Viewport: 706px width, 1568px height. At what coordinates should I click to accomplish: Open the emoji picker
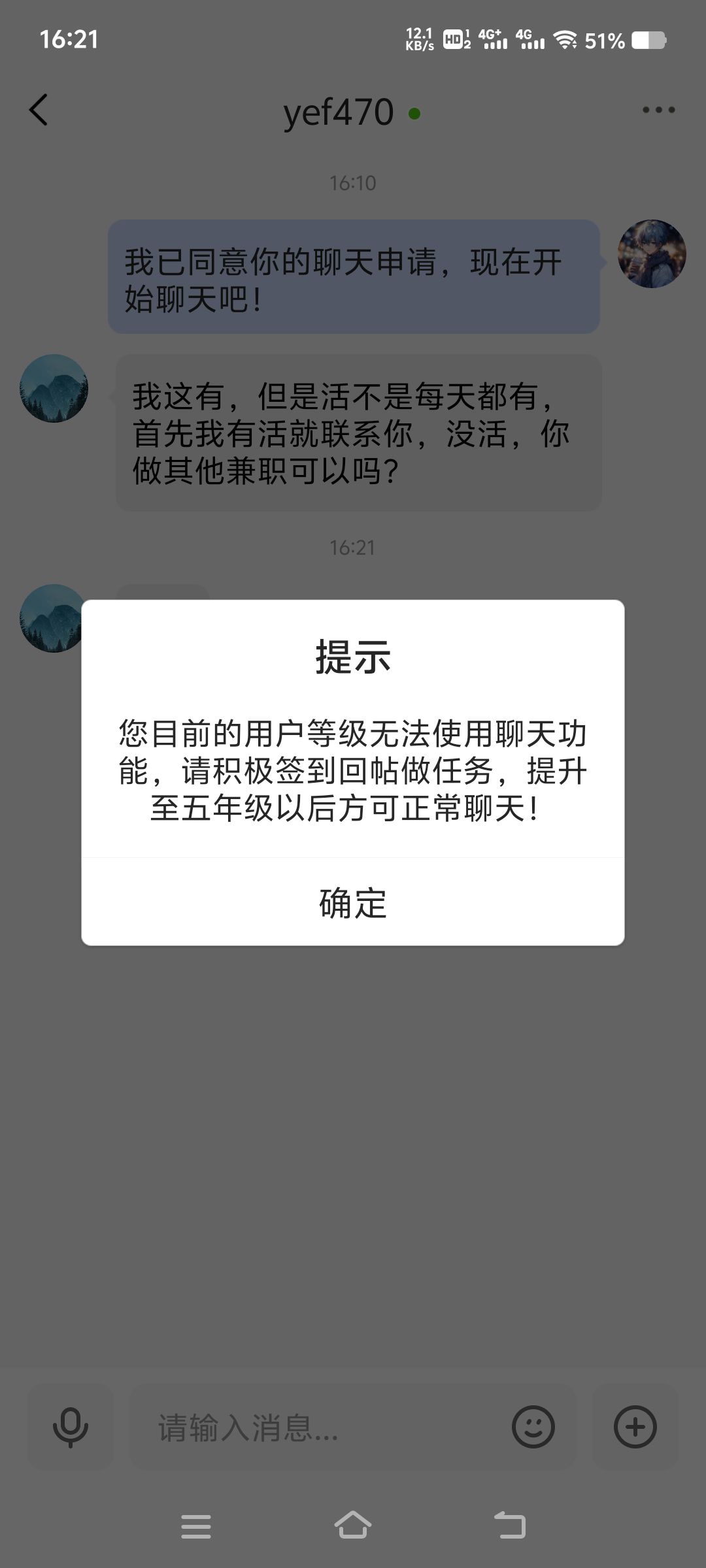pos(533,1427)
